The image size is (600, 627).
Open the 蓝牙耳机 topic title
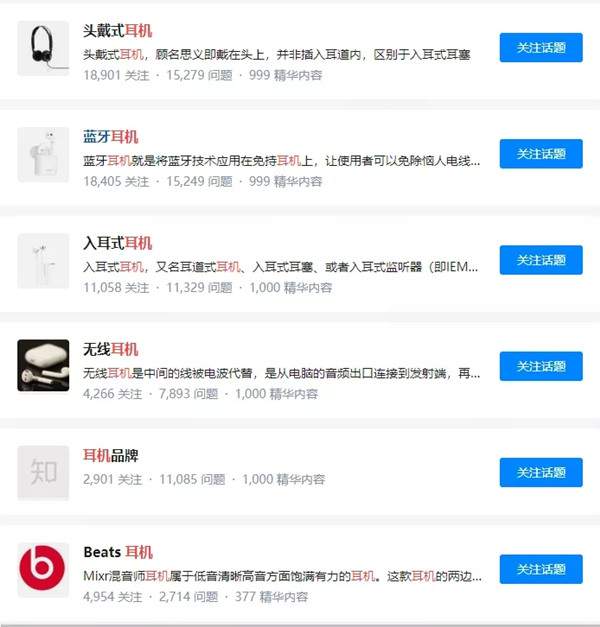(x=110, y=137)
